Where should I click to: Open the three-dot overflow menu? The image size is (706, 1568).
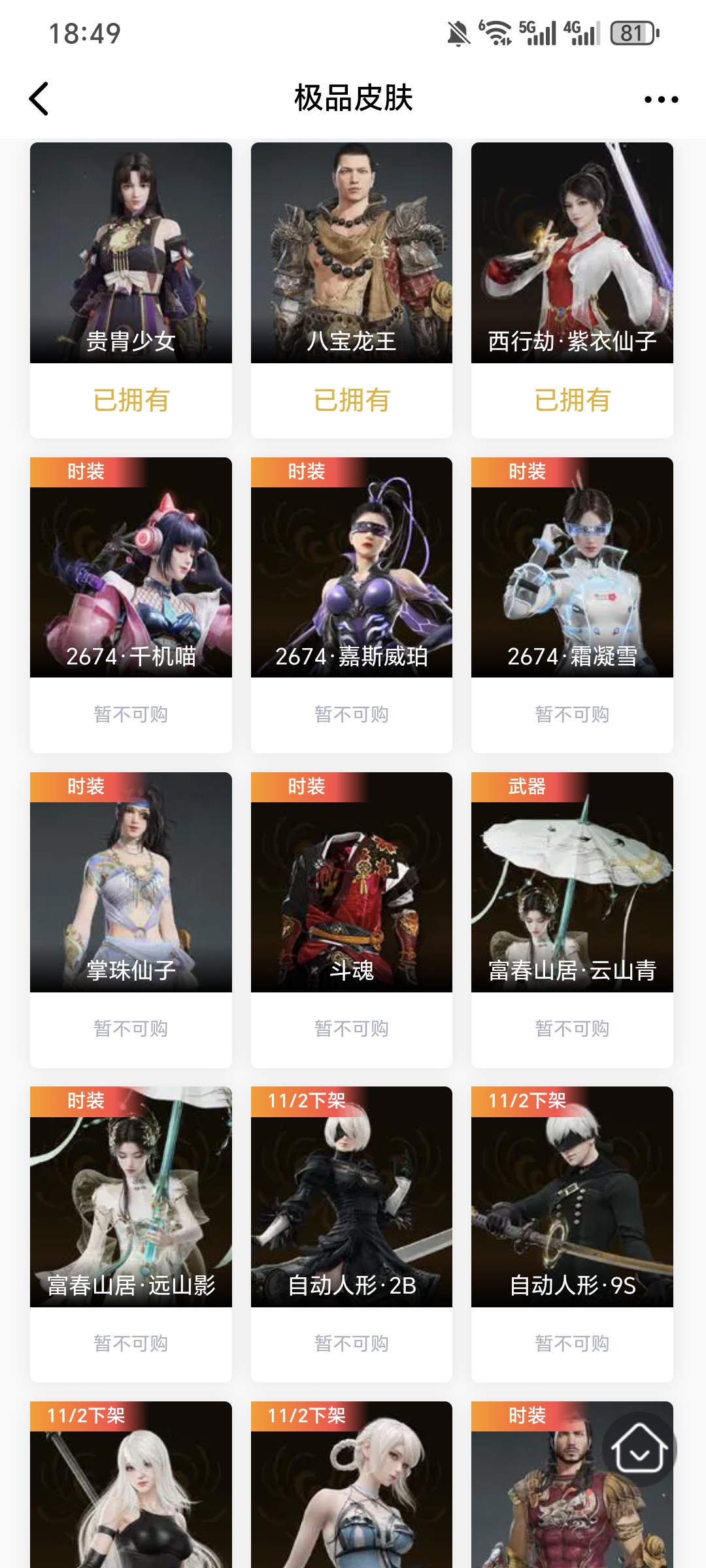pyautogui.click(x=661, y=99)
